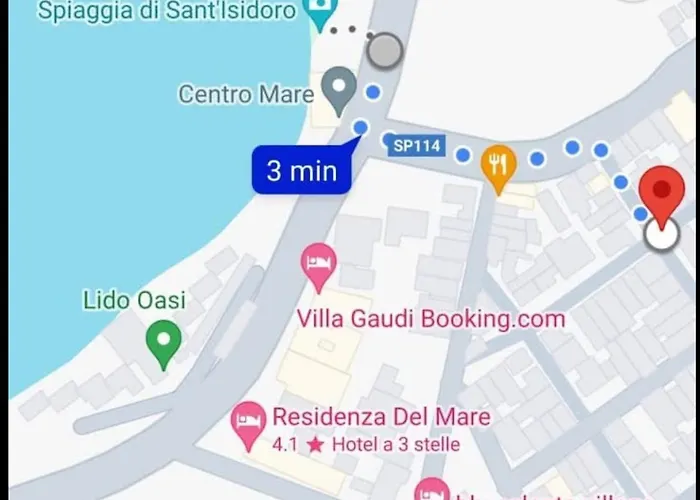The height and width of the screenshot is (500, 700).
Task: Open the Lido Oasi green pin
Action: pyautogui.click(x=163, y=342)
